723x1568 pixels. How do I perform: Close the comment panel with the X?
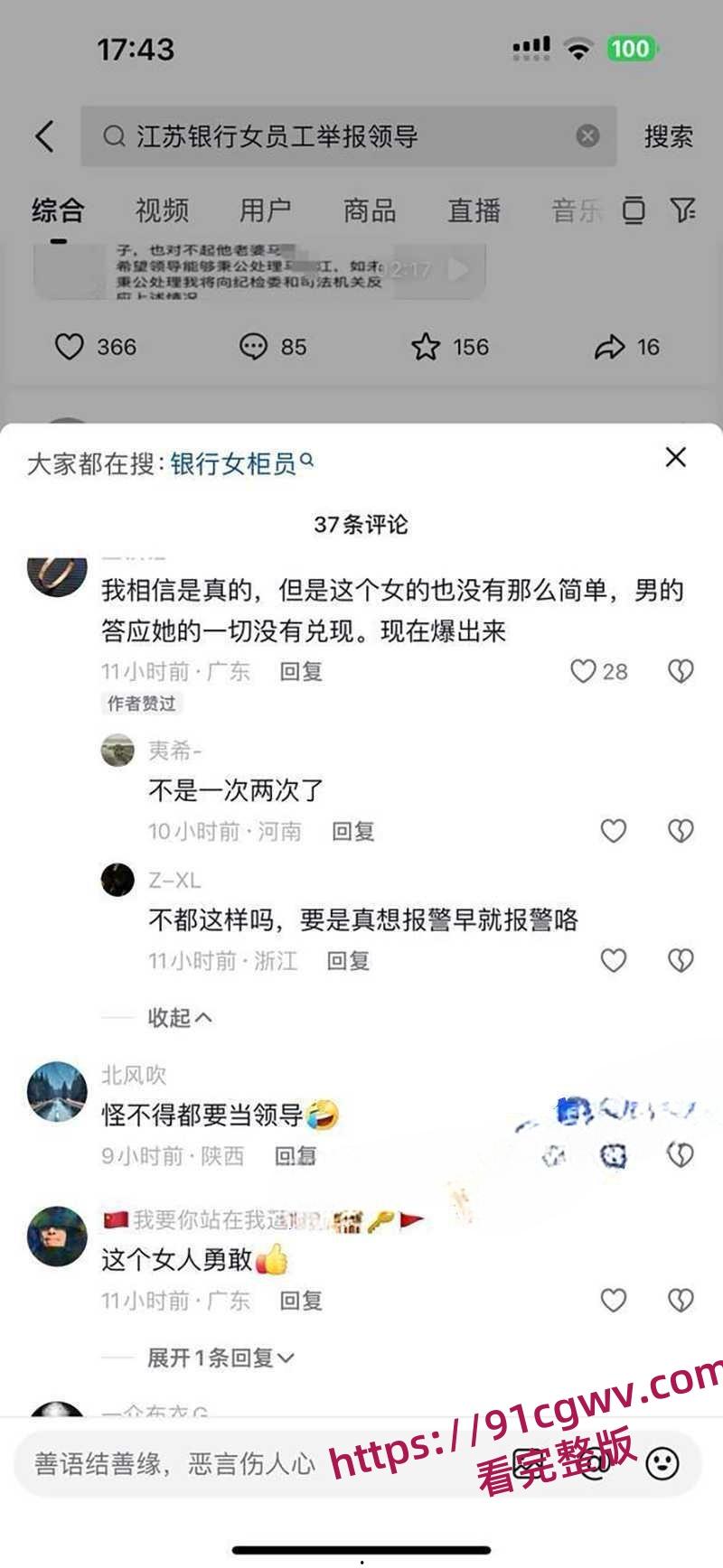click(676, 457)
